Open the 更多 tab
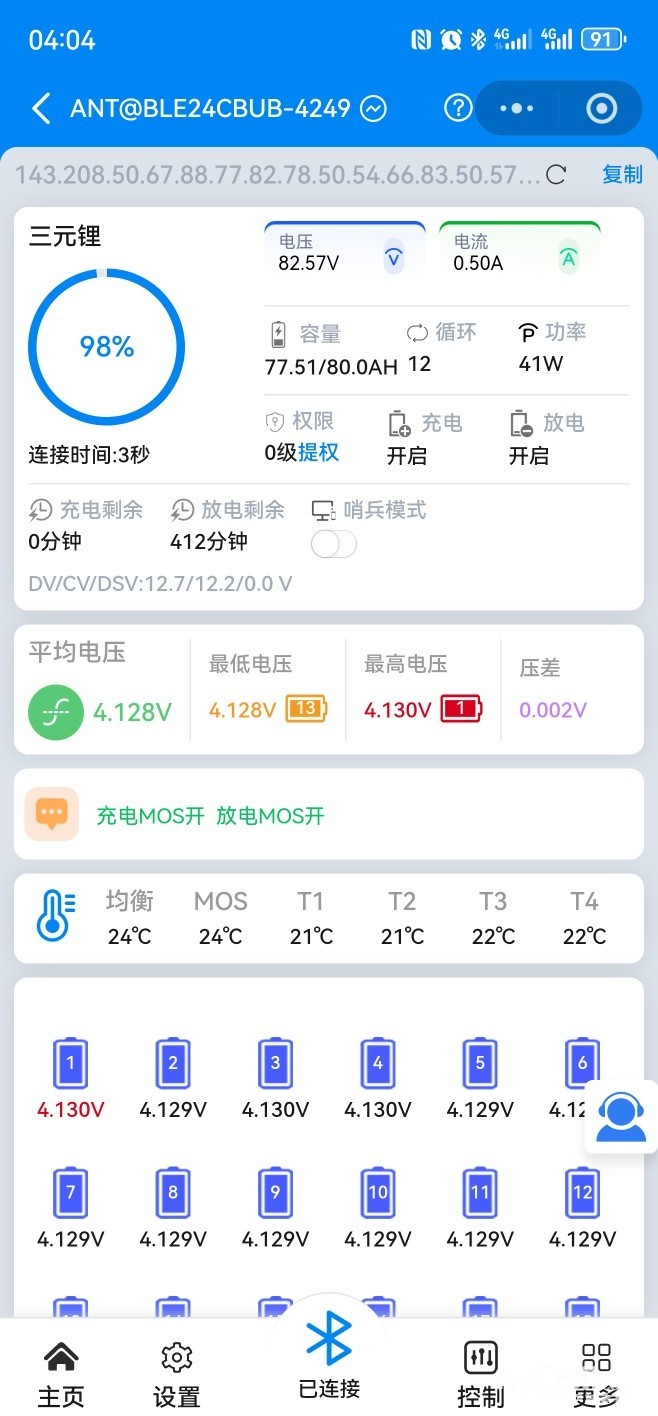 coord(596,1374)
